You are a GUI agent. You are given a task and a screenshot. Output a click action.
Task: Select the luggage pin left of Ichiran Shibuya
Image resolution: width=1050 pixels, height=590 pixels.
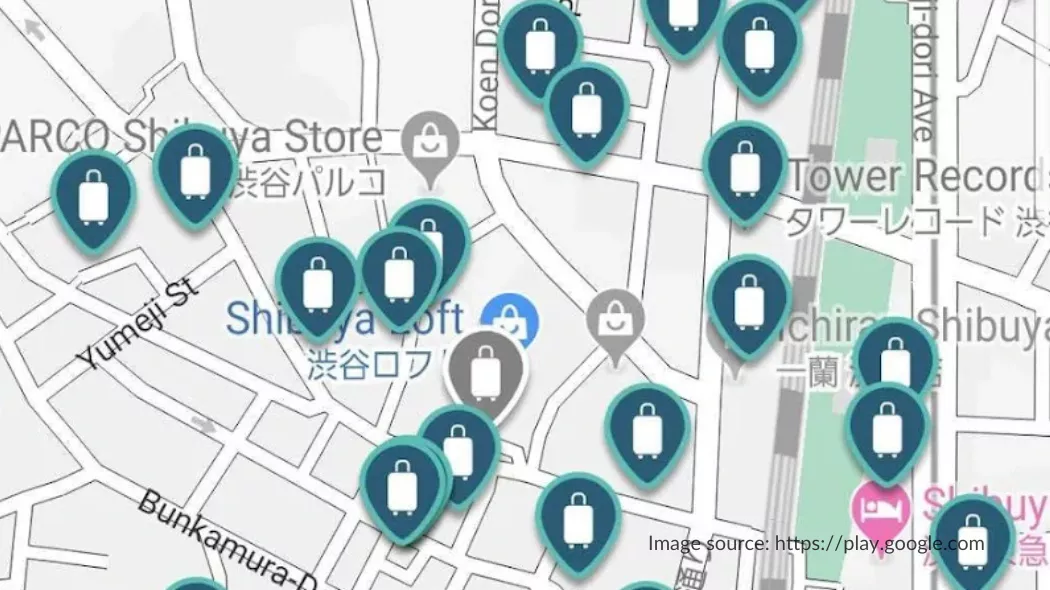point(749,298)
